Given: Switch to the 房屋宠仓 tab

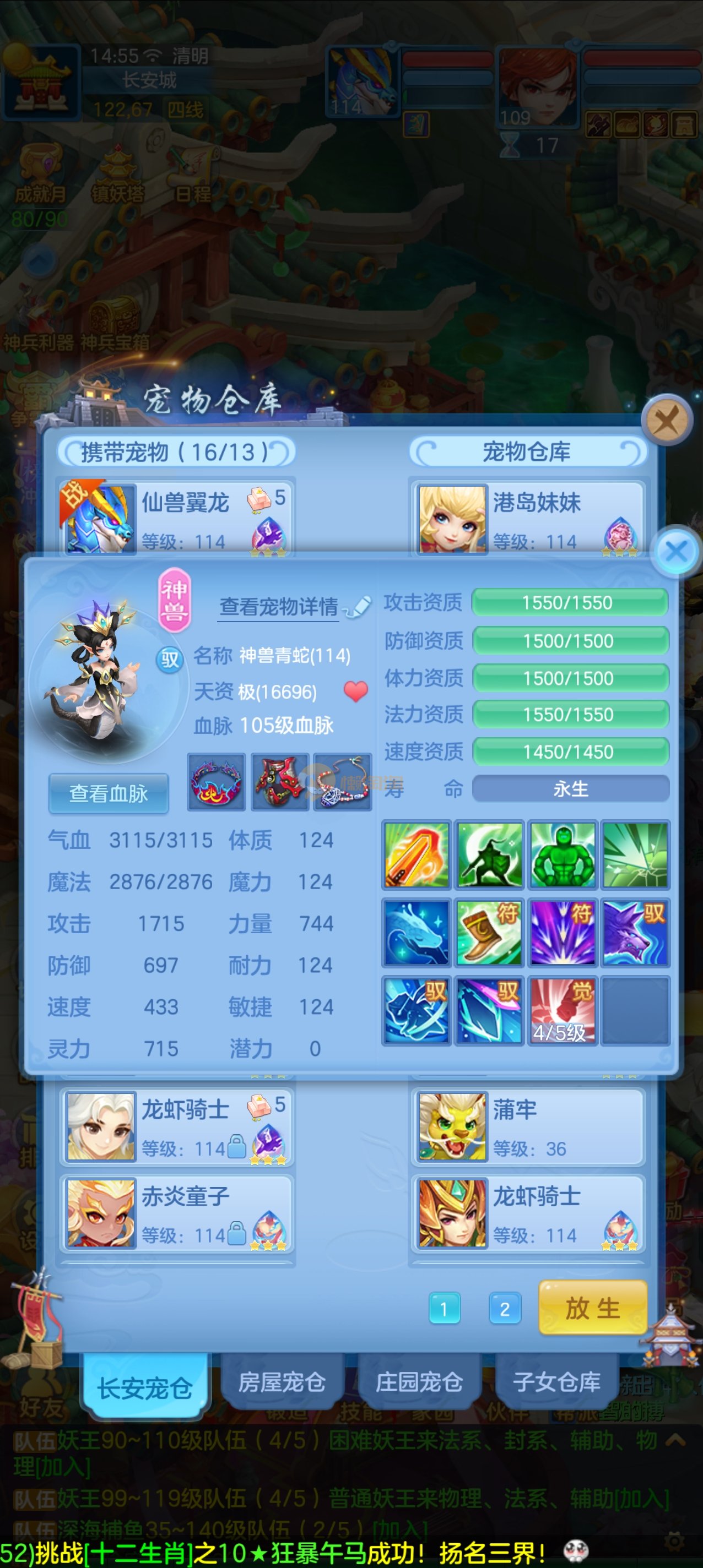Looking at the screenshot, I should click(281, 1382).
